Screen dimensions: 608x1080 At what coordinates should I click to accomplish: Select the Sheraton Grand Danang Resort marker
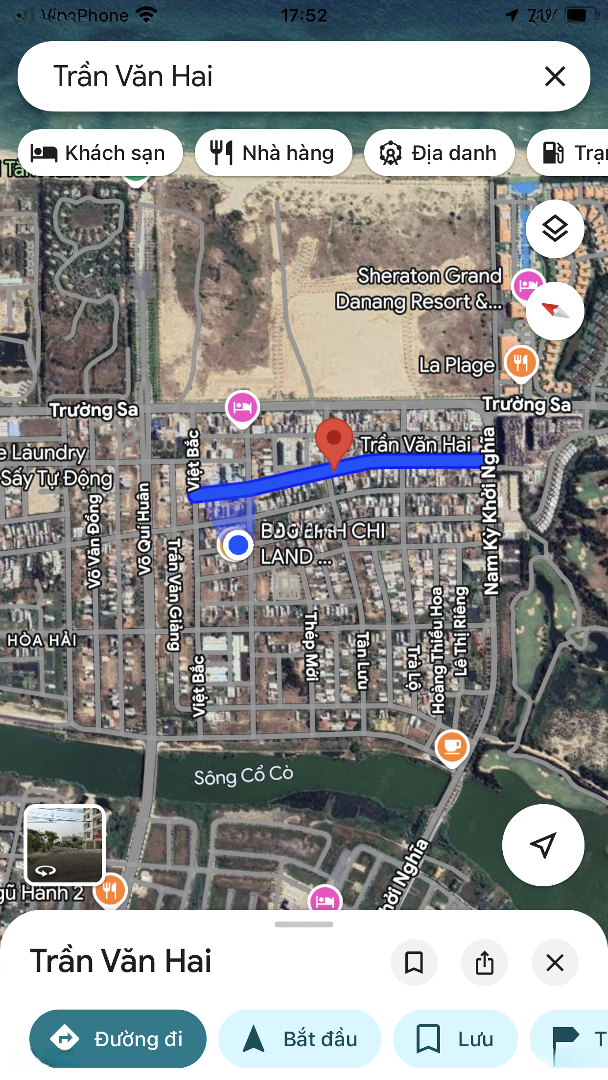pyautogui.click(x=527, y=286)
